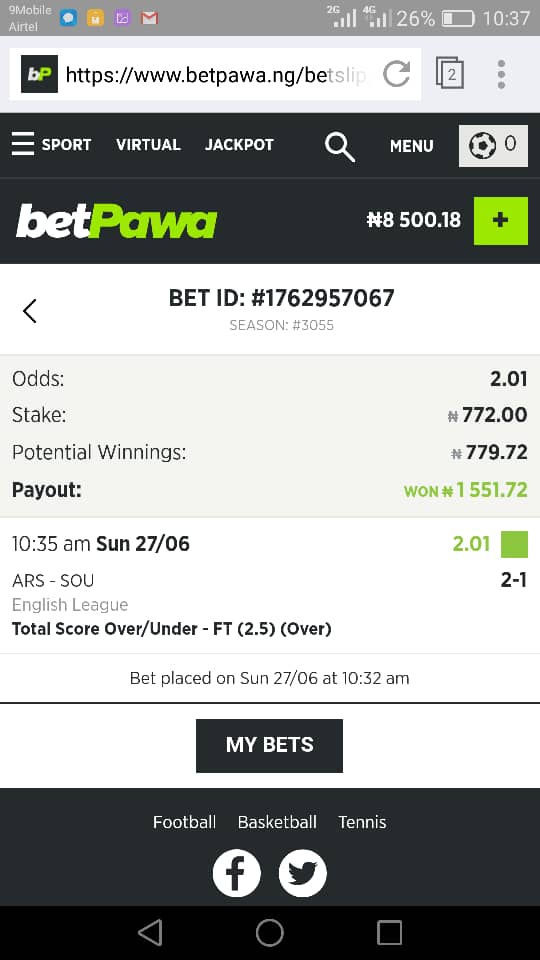
Task: Open the browser overflow menu
Action: pyautogui.click(x=501, y=74)
